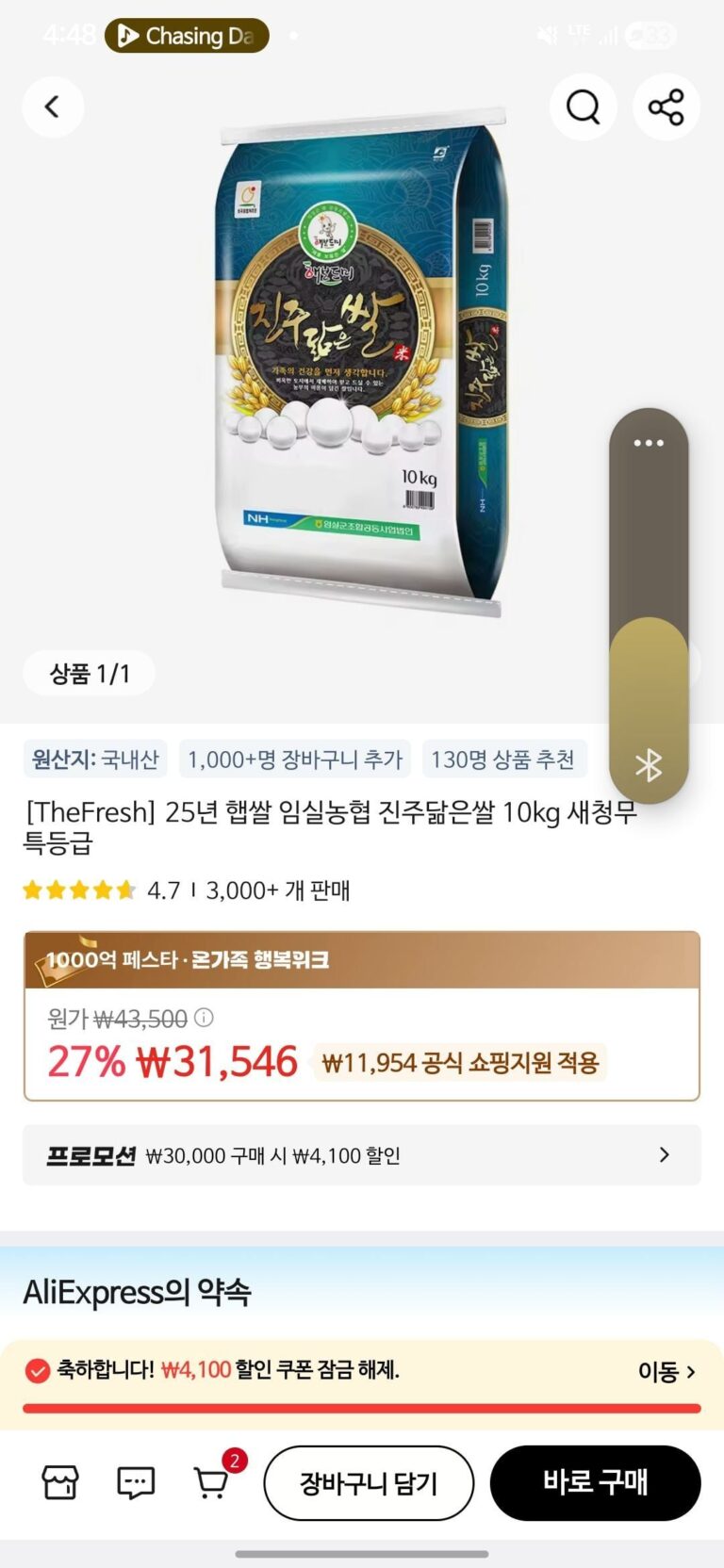Buy now with 바로 구매
The width and height of the screenshot is (724, 1568).
(596, 1482)
